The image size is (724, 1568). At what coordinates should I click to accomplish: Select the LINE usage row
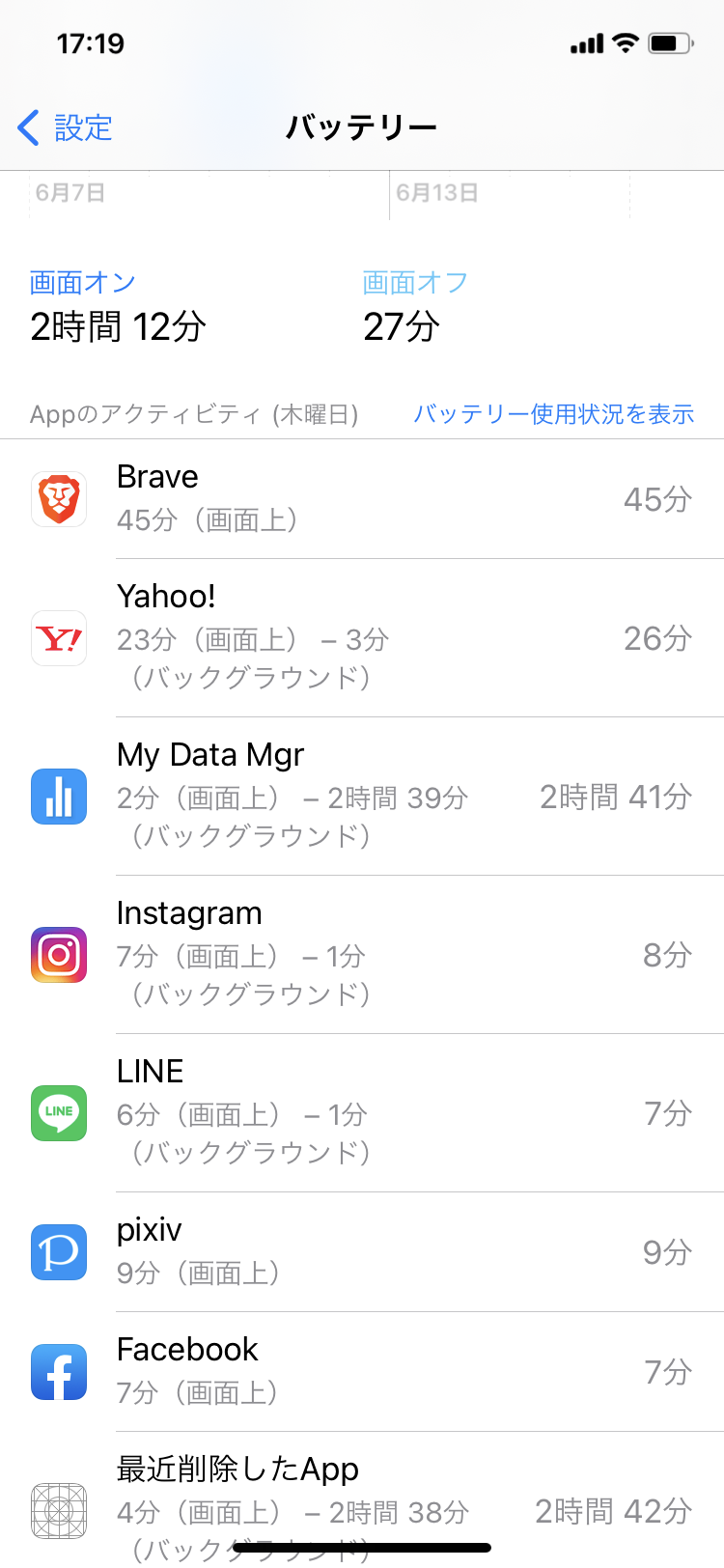[362, 1113]
